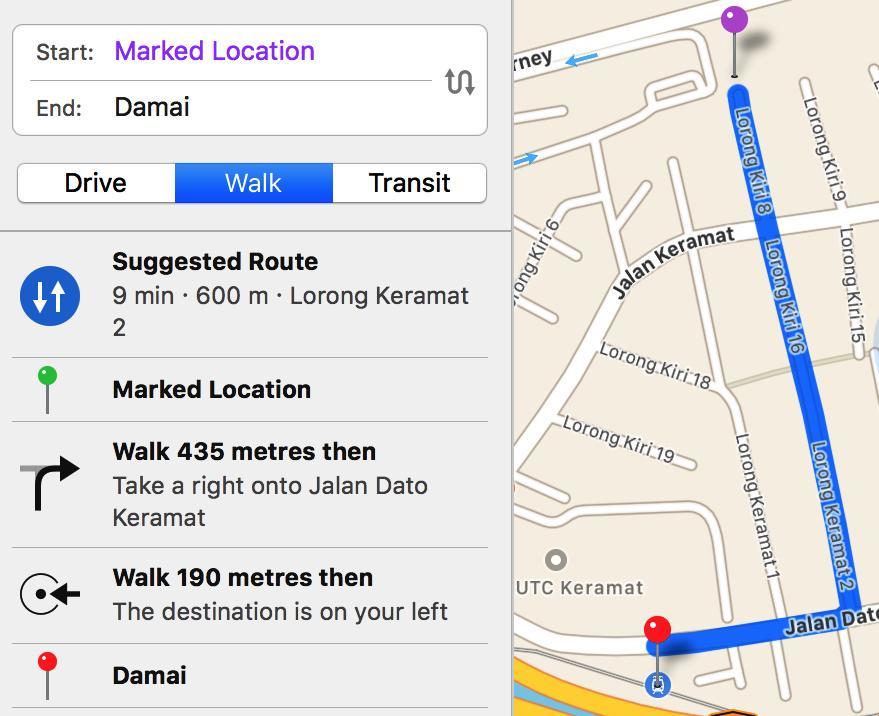Switch to Transit directions
The width and height of the screenshot is (879, 716).
pyautogui.click(x=409, y=183)
